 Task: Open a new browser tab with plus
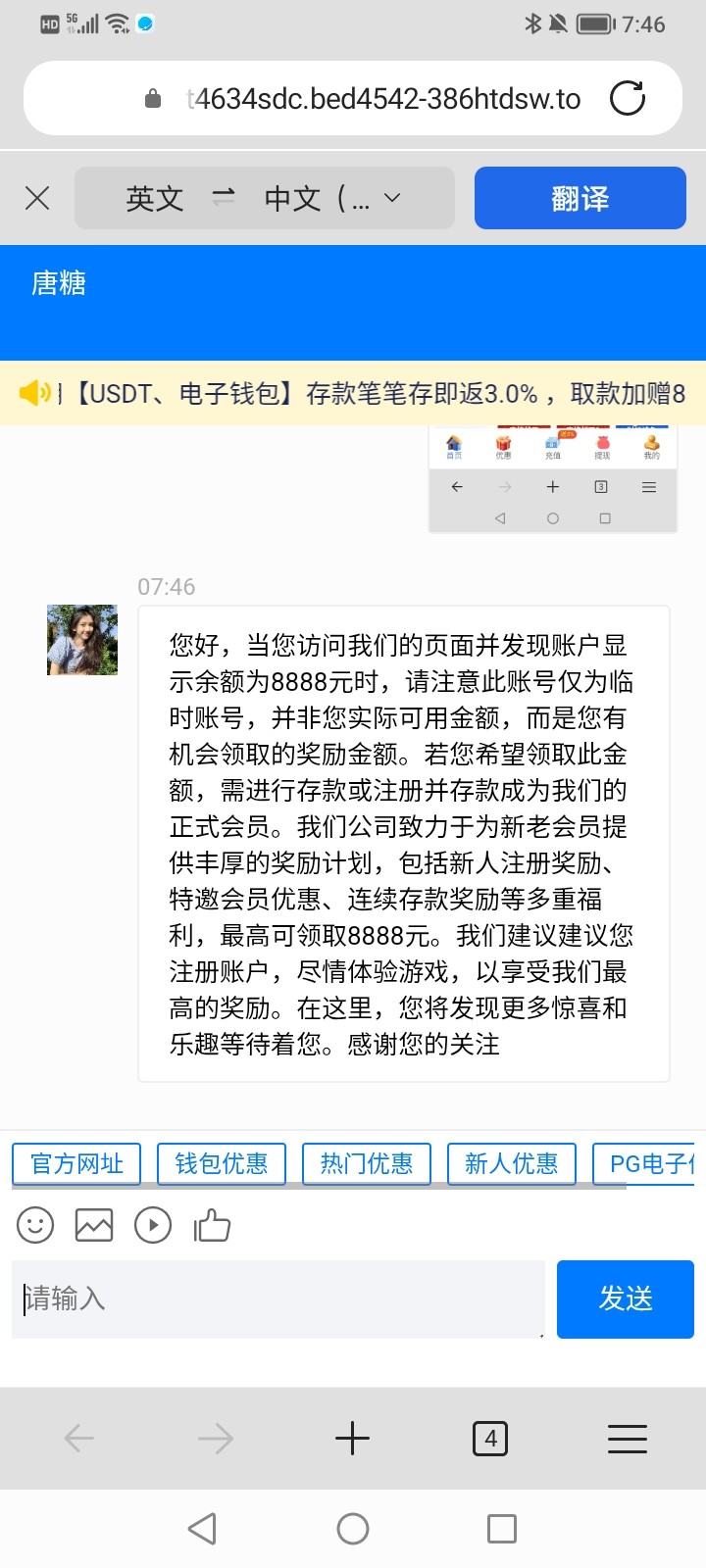(x=353, y=1439)
